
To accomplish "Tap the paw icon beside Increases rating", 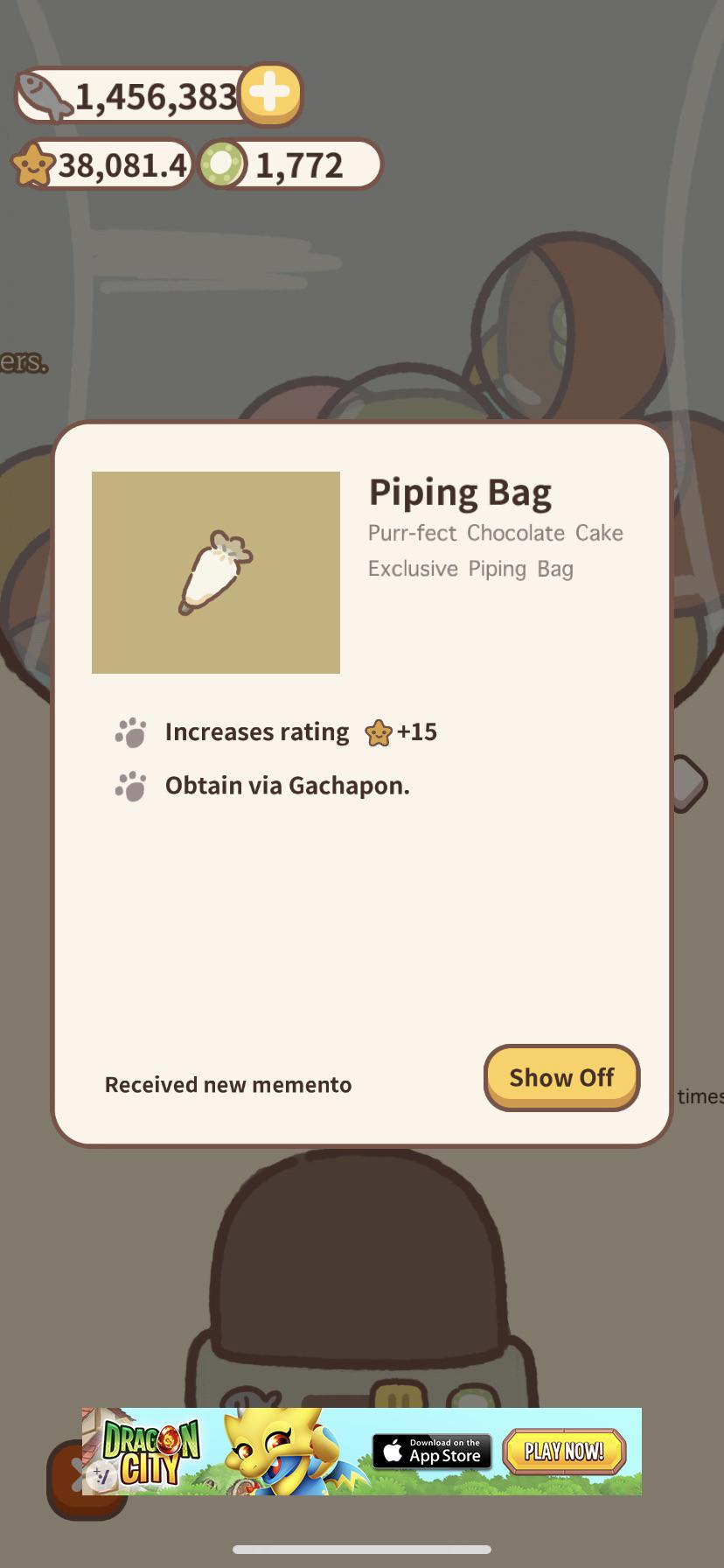I will click(x=131, y=733).
